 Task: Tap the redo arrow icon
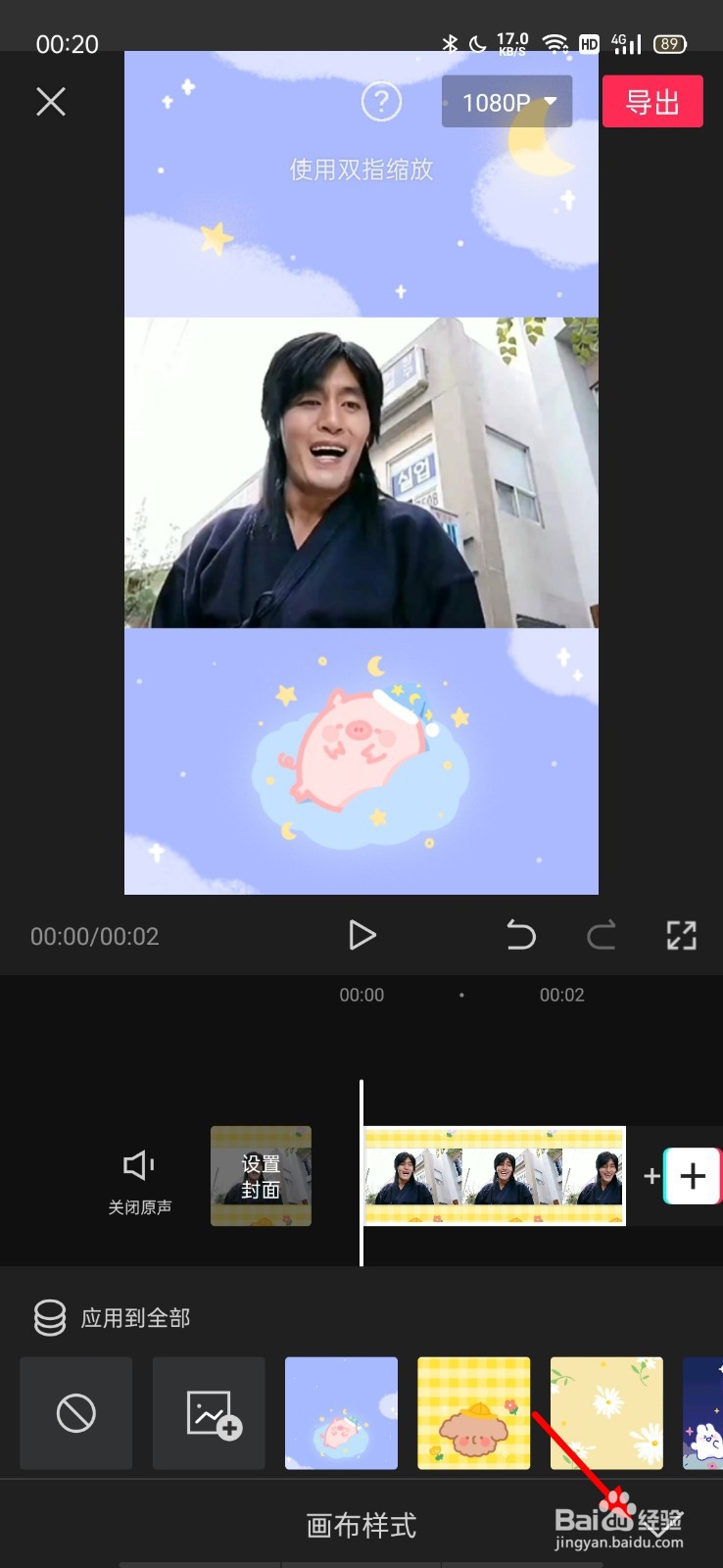click(602, 936)
